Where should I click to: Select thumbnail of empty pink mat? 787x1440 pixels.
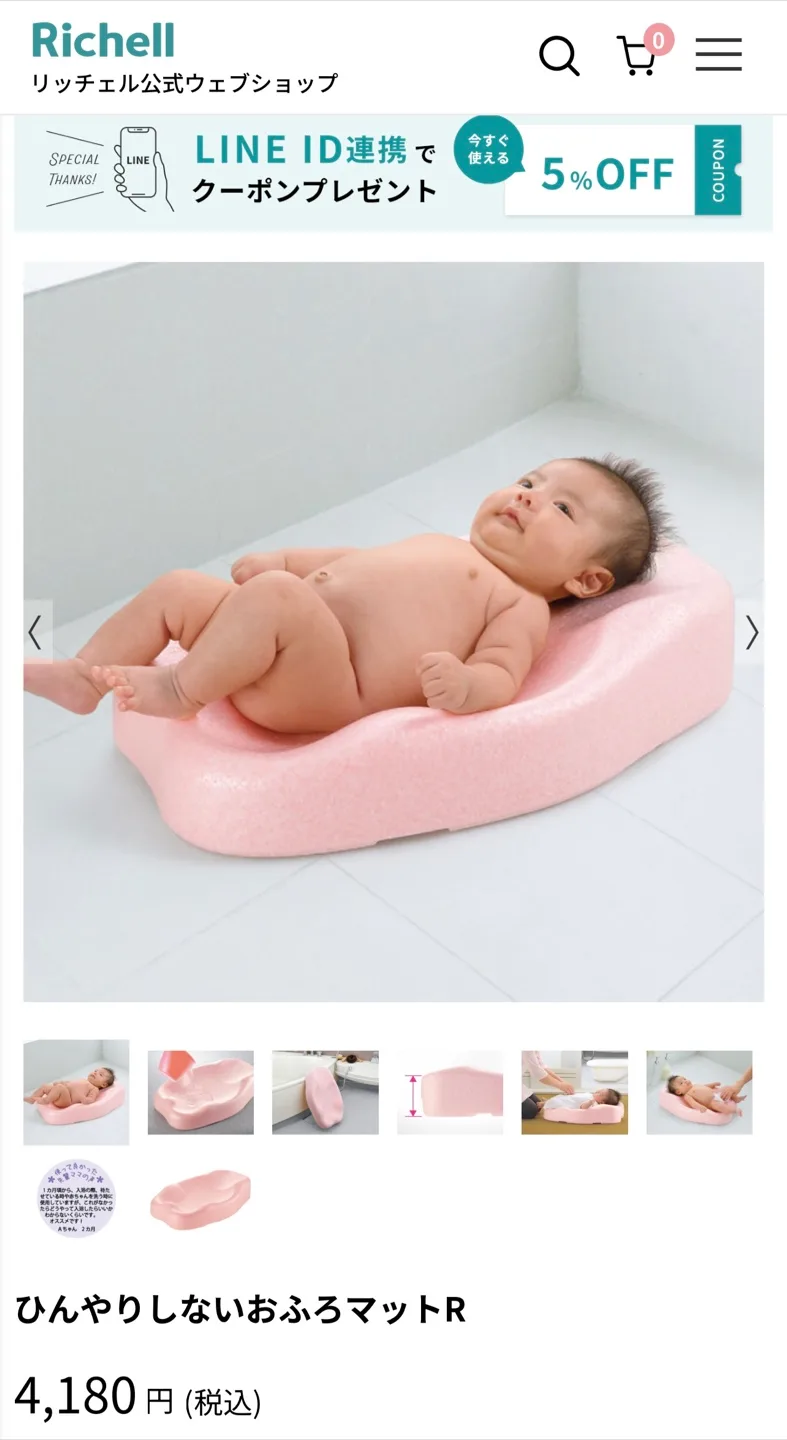pos(200,1198)
